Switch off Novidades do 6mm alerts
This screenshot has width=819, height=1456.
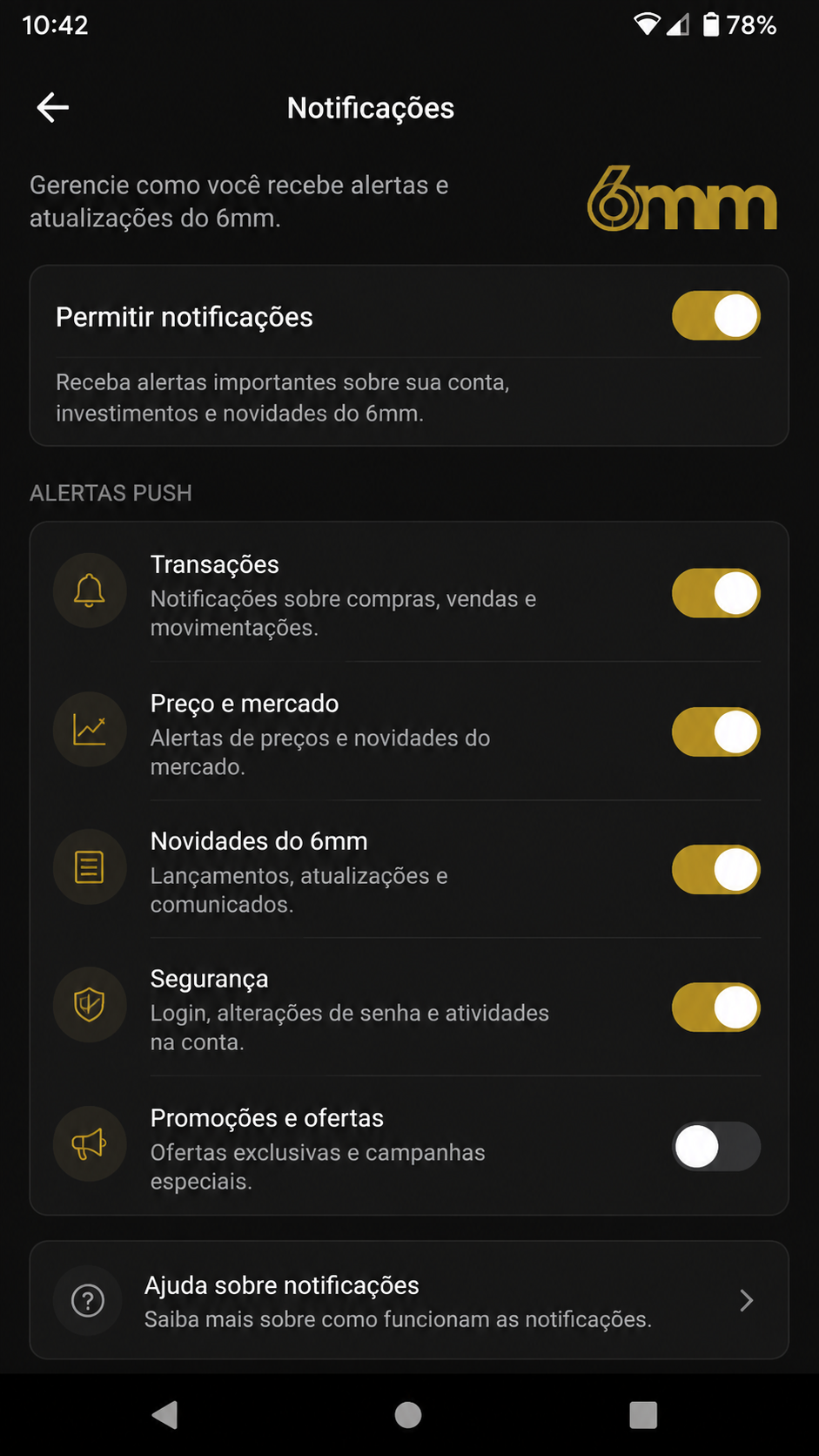click(x=715, y=869)
